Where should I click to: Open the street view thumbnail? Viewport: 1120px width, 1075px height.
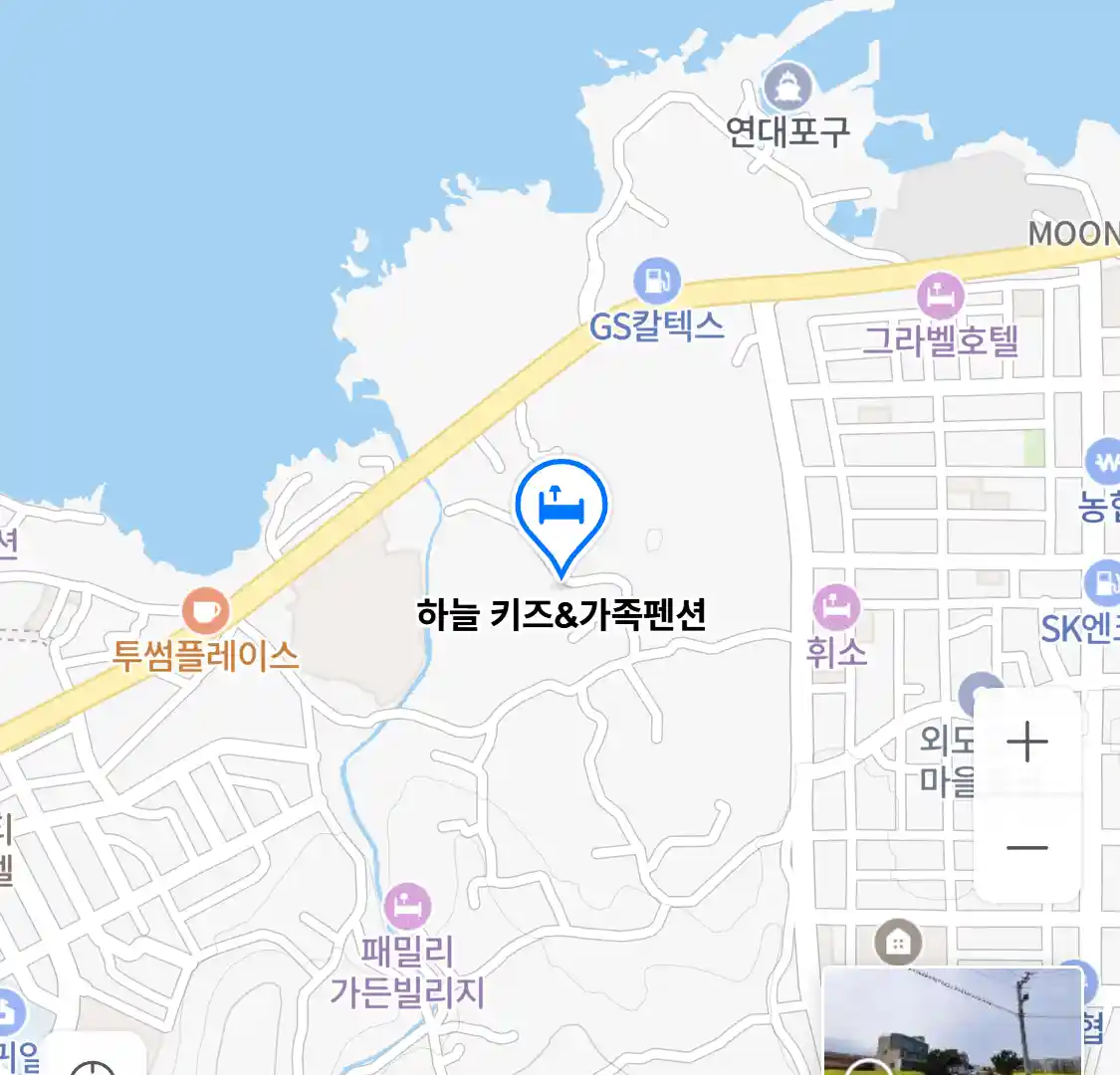(952, 1022)
